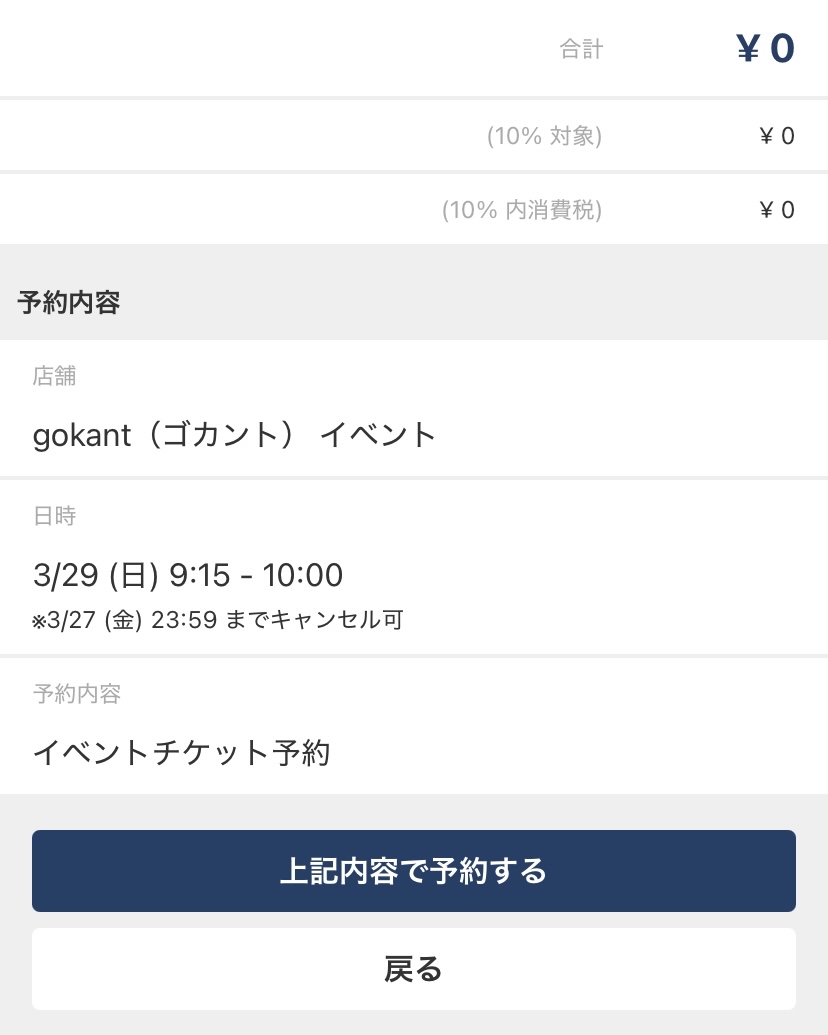The height and width of the screenshot is (1035, 828).
Task: Confirm booking with 上記内容で予約する button
Action: click(413, 870)
